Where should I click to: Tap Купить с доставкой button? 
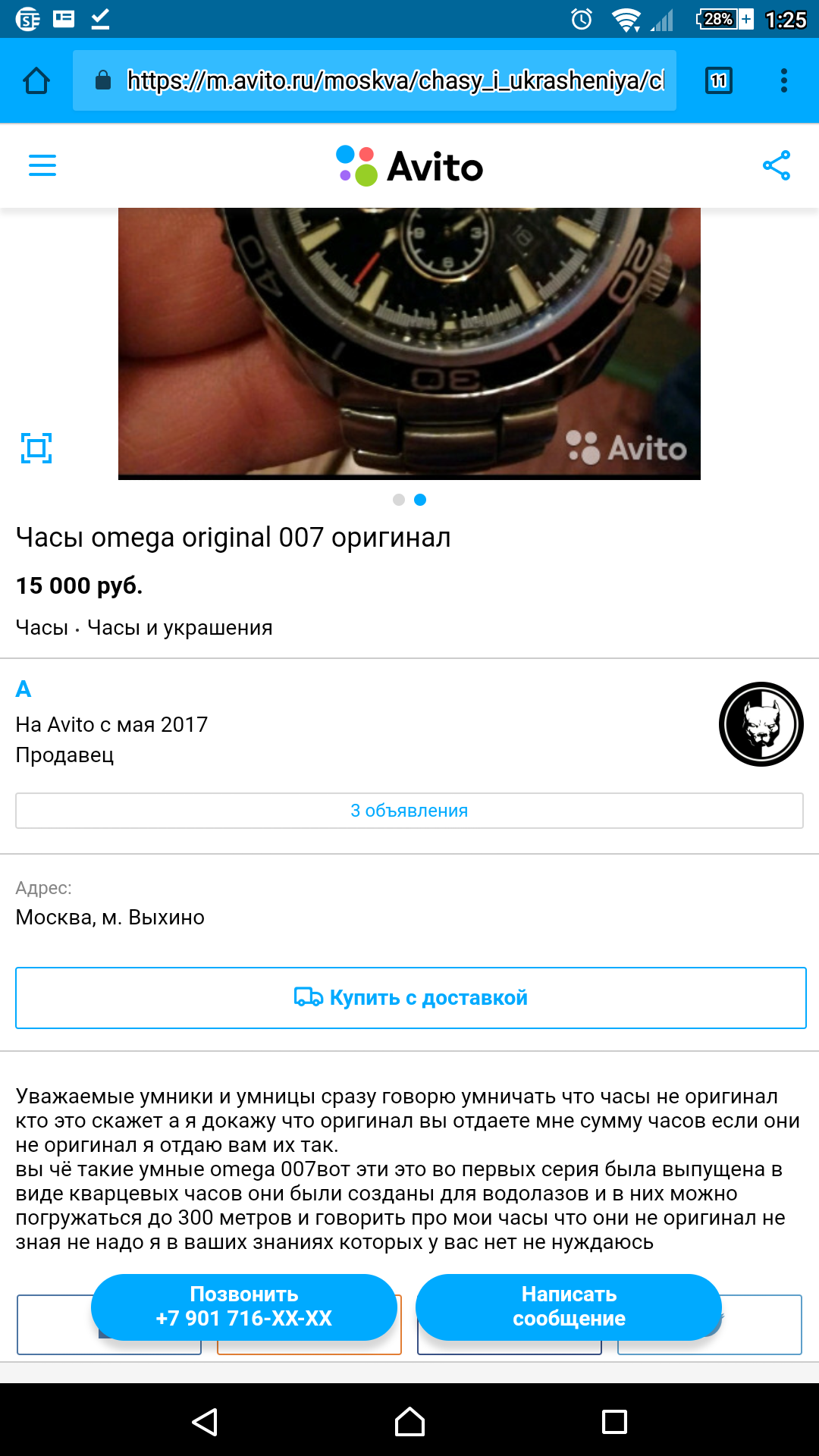coord(411,998)
